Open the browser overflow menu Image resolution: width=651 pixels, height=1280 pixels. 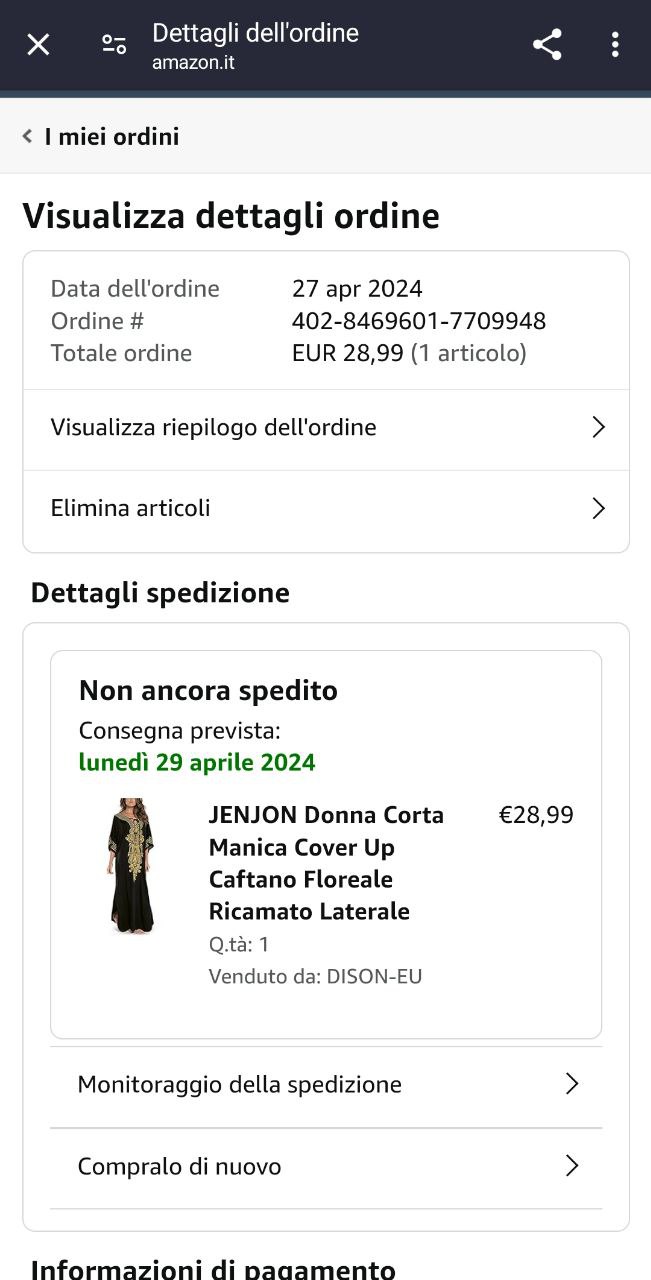[614, 45]
